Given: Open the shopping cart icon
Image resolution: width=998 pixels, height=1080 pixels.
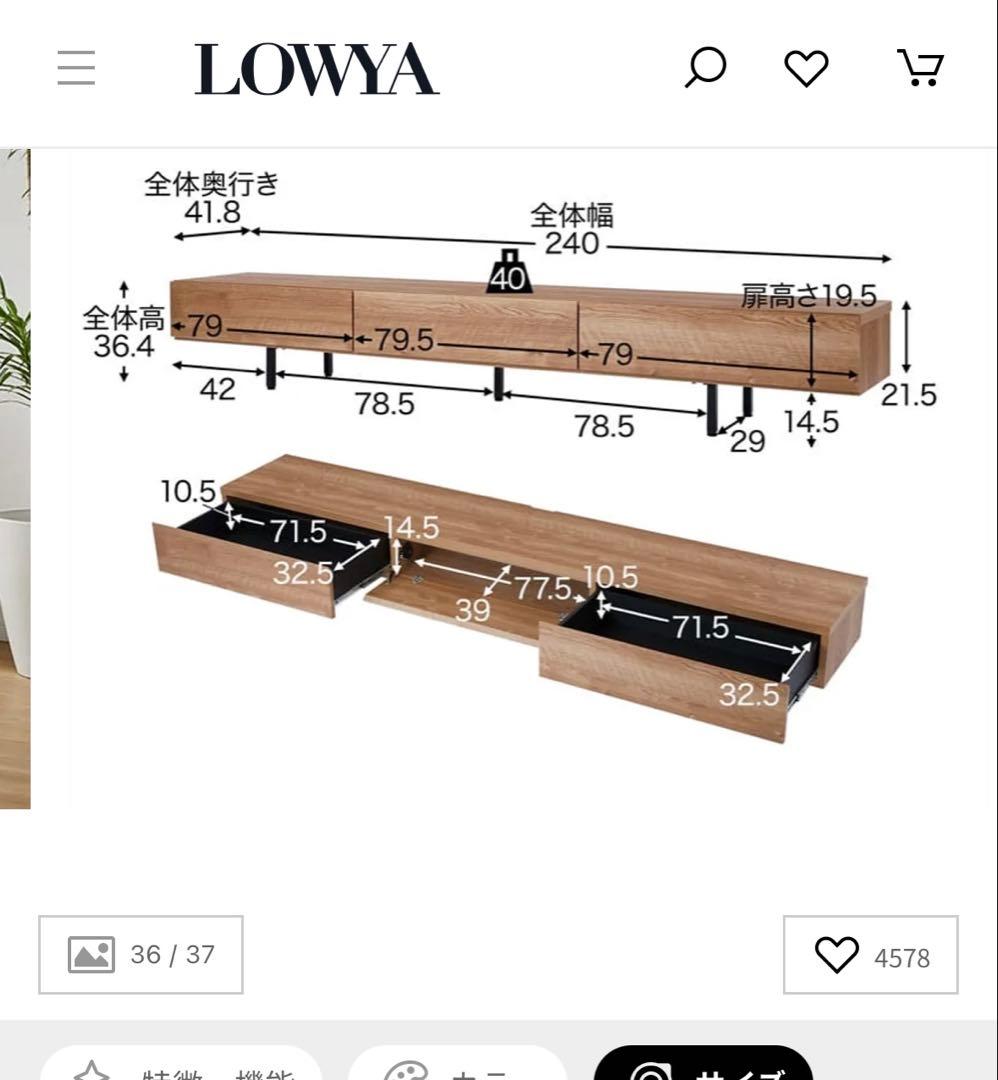Looking at the screenshot, I should coord(922,66).
